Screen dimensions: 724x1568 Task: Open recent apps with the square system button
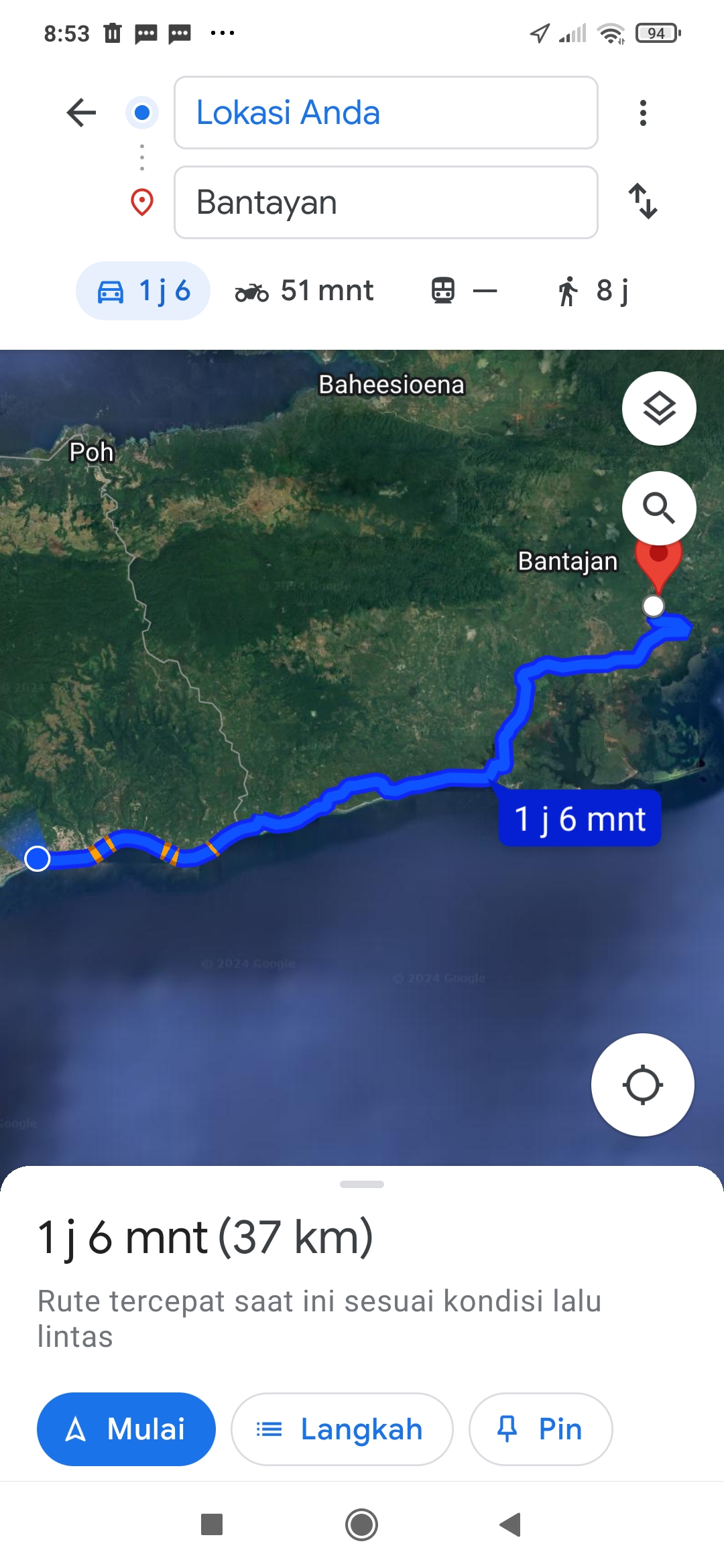point(212,1525)
